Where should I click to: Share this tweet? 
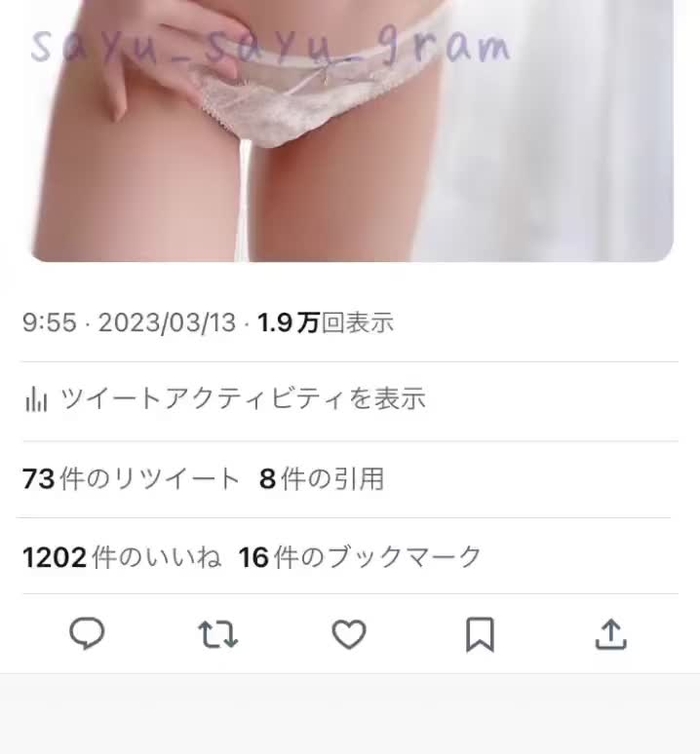(x=611, y=634)
